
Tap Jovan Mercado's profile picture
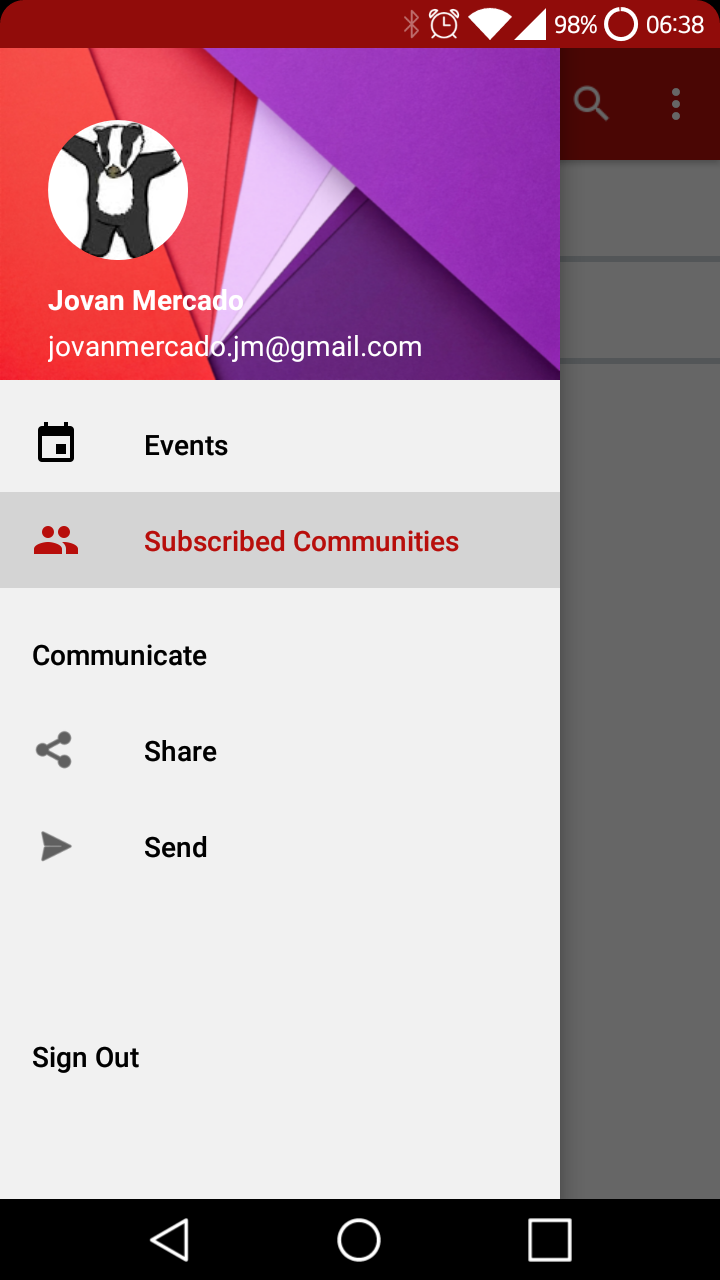click(x=118, y=190)
